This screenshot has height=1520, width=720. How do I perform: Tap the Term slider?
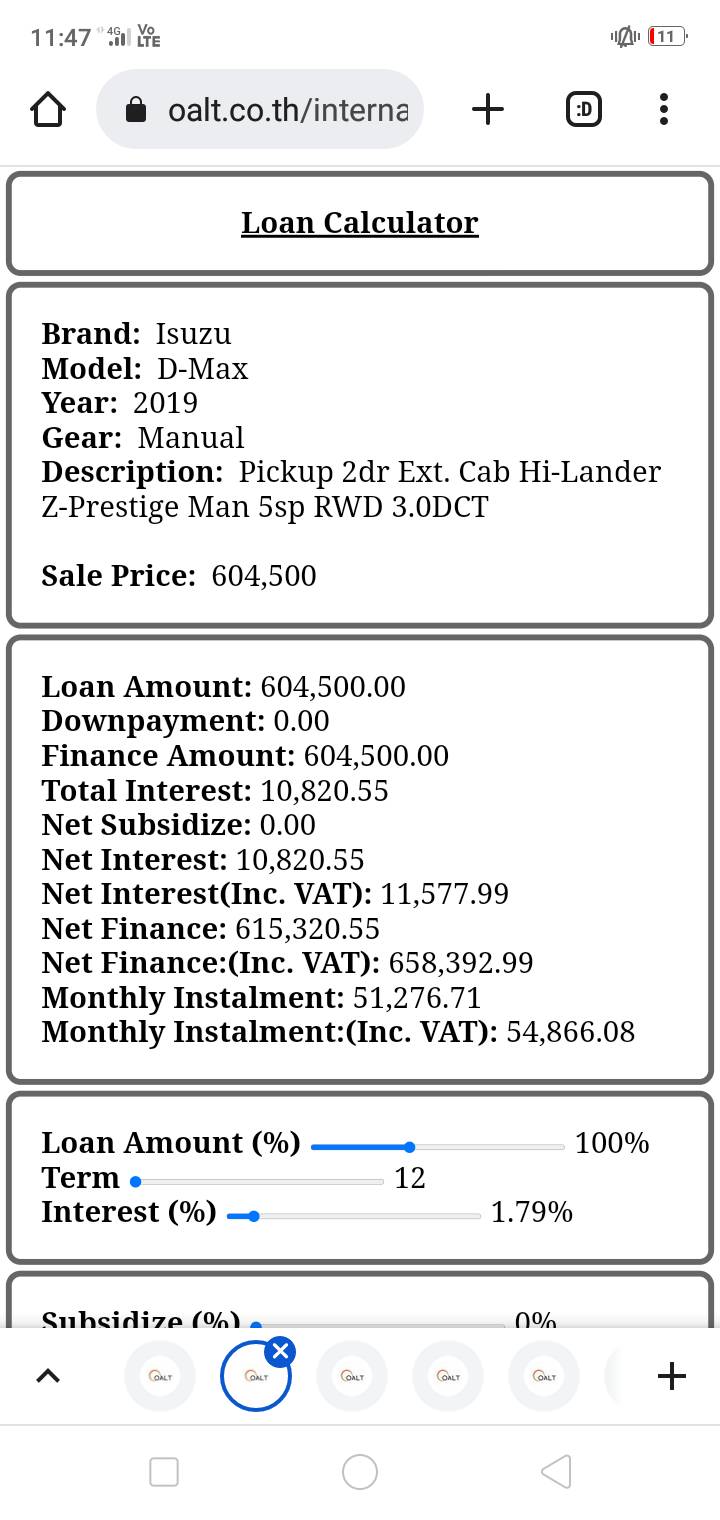click(x=257, y=1182)
